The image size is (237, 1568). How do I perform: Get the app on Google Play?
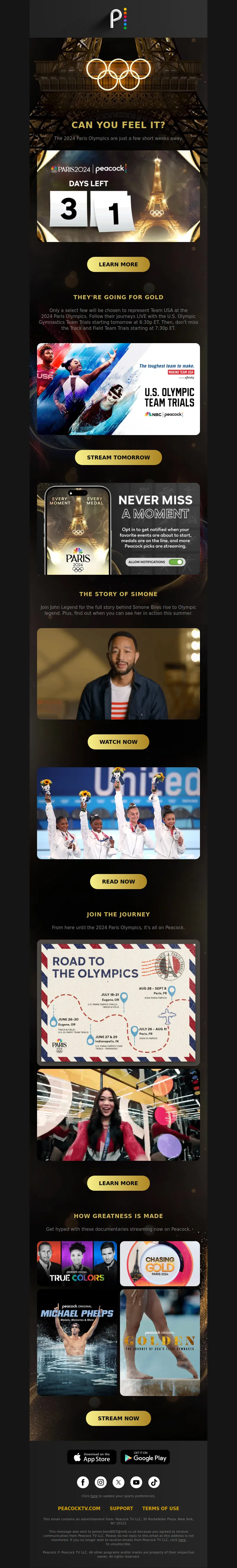(145, 1457)
